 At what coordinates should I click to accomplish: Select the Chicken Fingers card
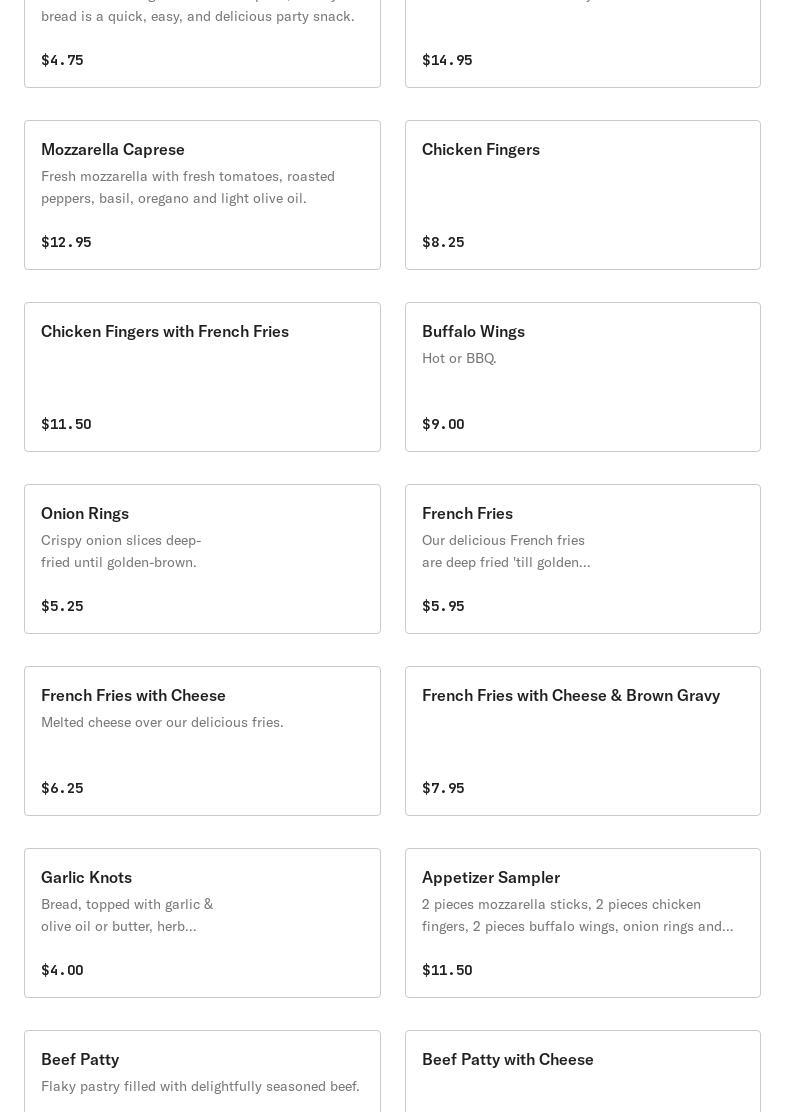point(582,195)
